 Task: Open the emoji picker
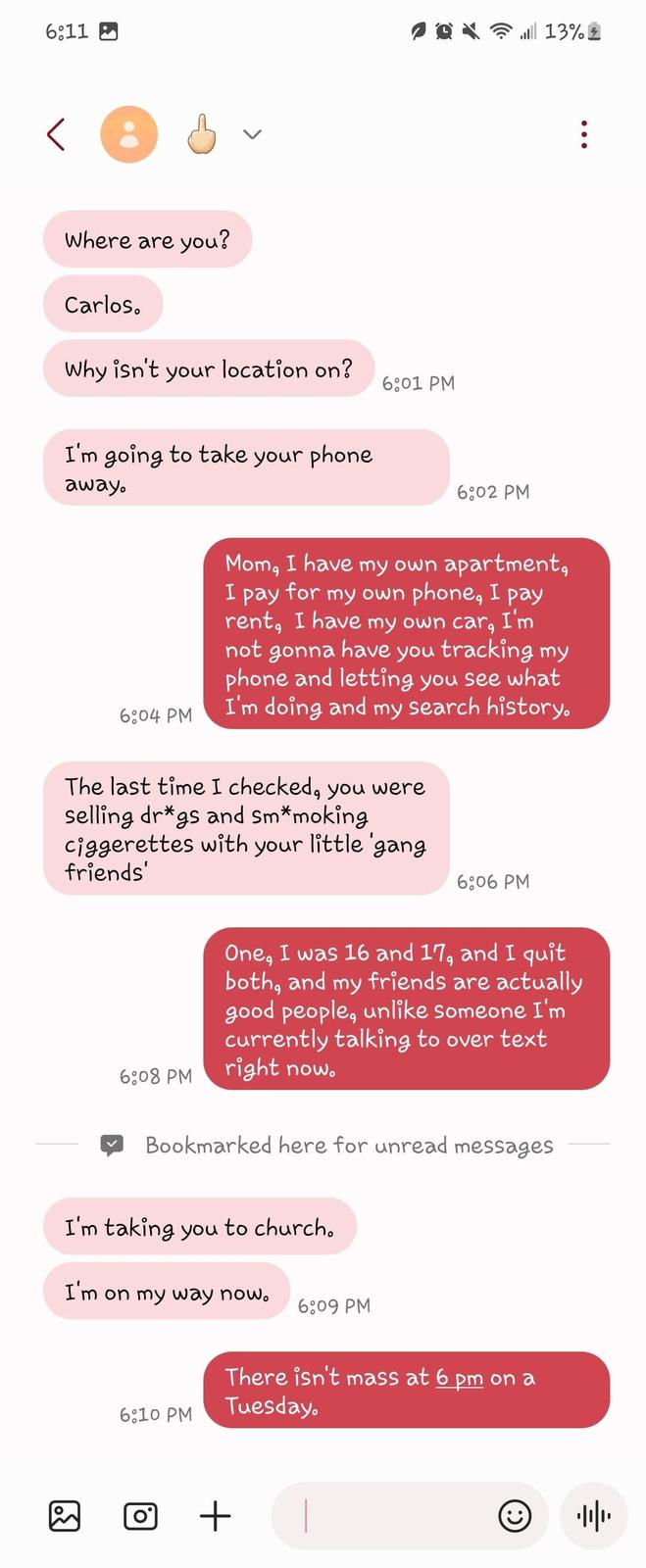[x=515, y=1516]
